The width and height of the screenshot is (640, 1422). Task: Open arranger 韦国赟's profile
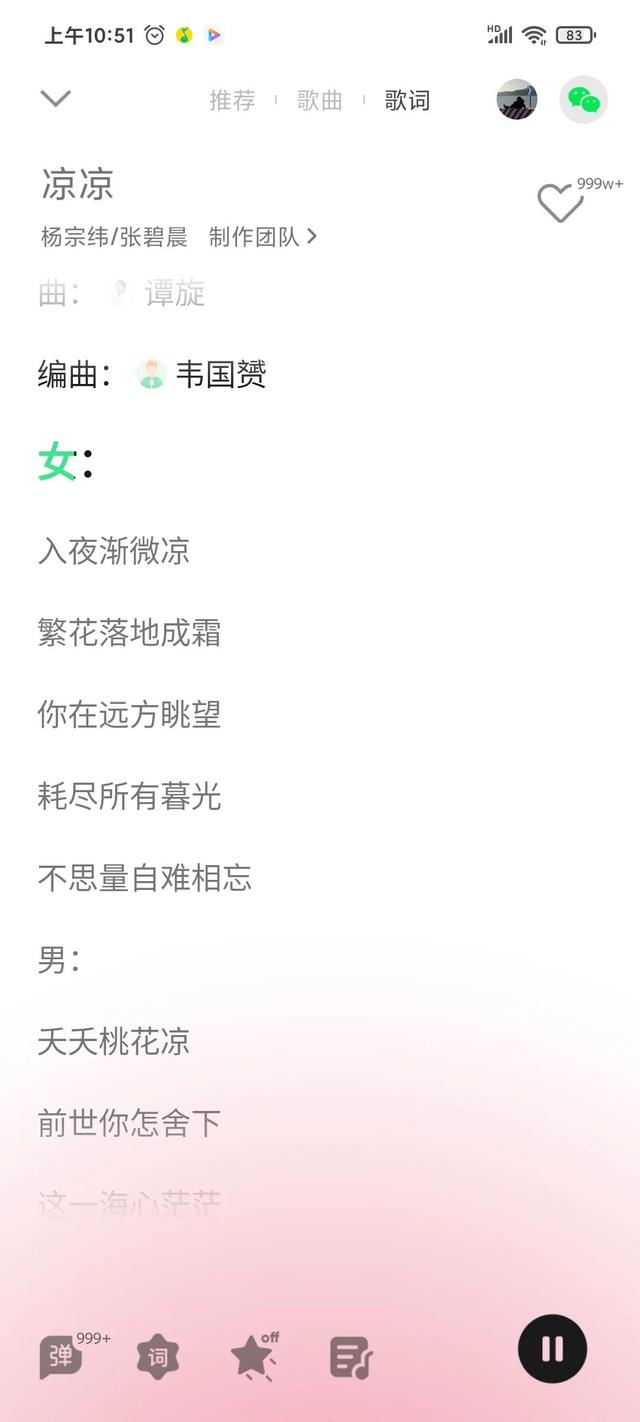click(x=201, y=374)
